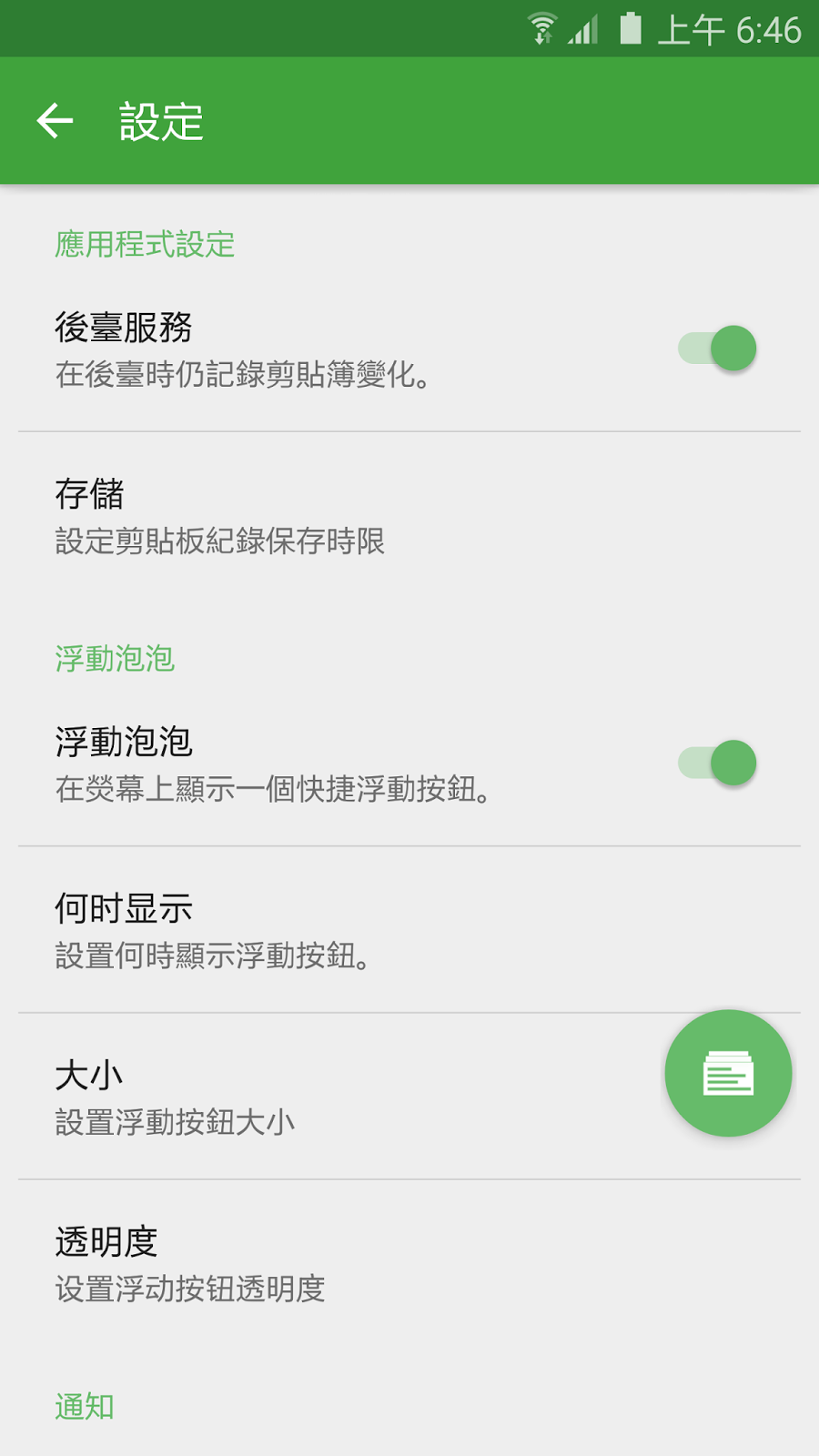The image size is (819, 1456).
Task: Toggle the 後臺服務 switch
Action: [717, 349]
